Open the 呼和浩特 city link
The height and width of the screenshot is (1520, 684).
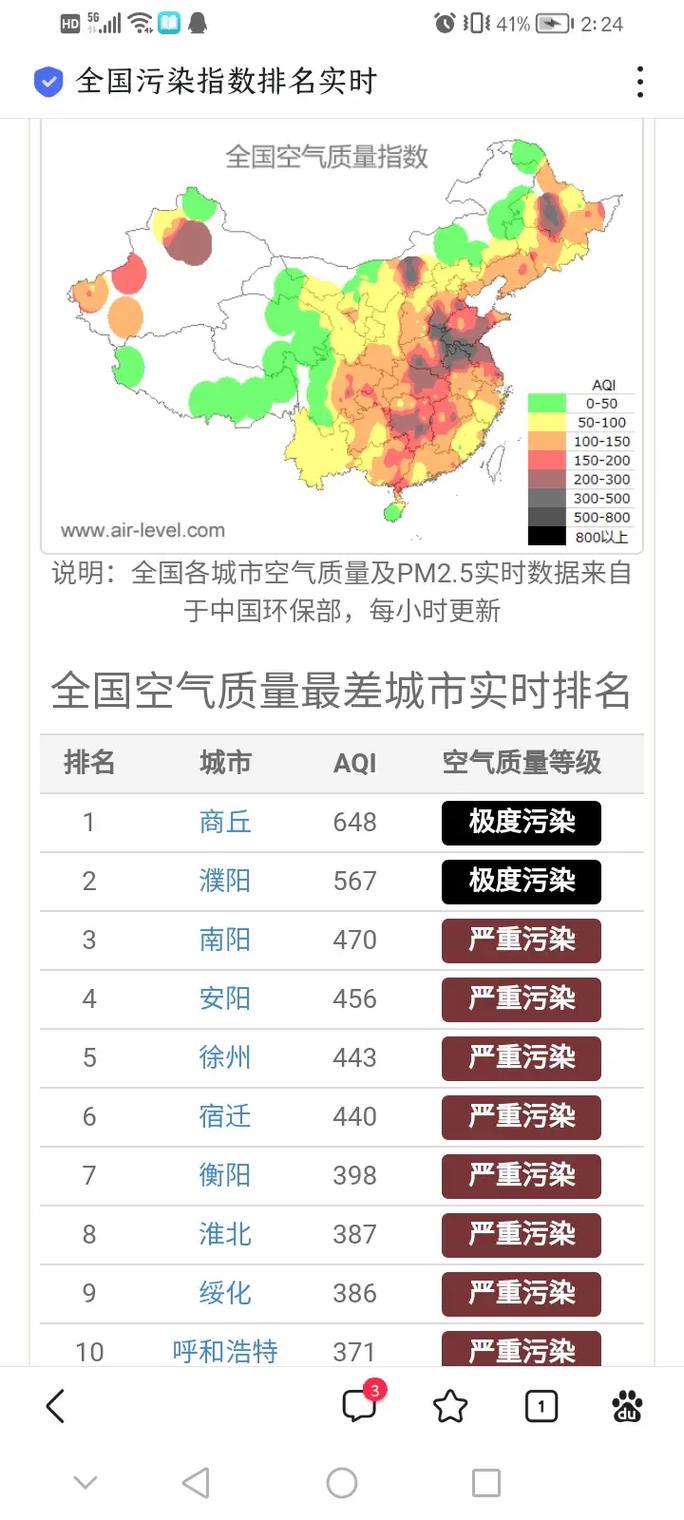(x=225, y=1352)
